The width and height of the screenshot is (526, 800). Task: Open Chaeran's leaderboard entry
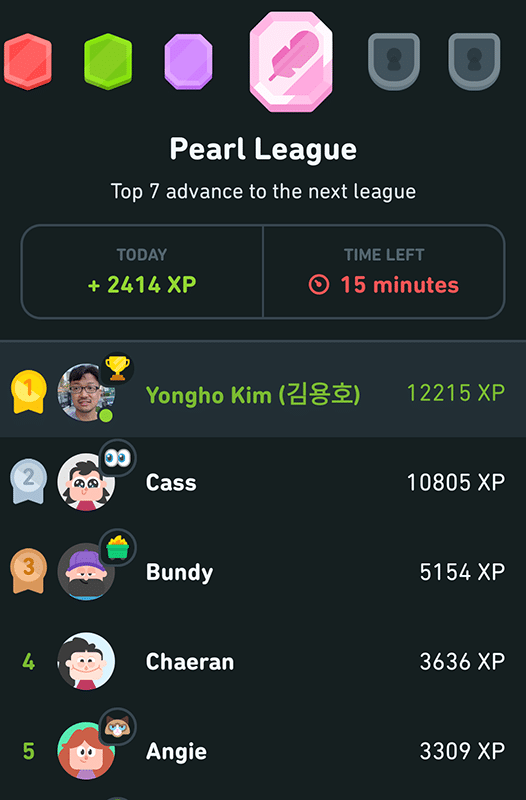pyautogui.click(x=263, y=662)
